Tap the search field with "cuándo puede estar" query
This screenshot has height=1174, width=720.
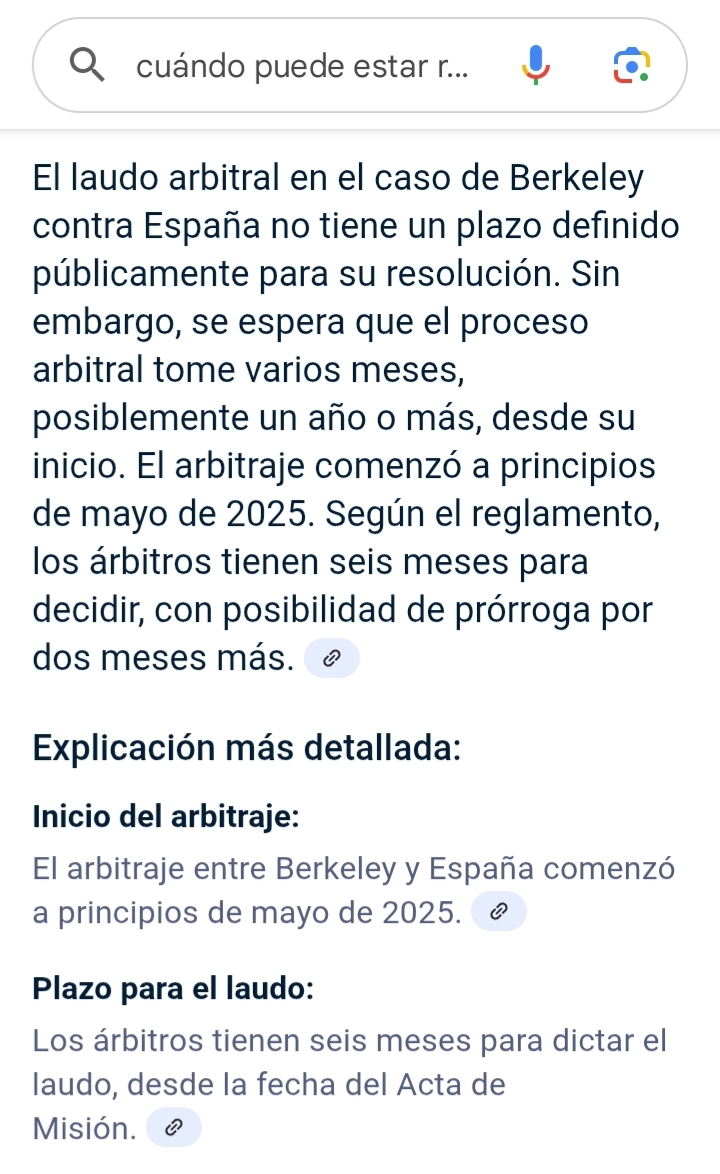click(302, 66)
